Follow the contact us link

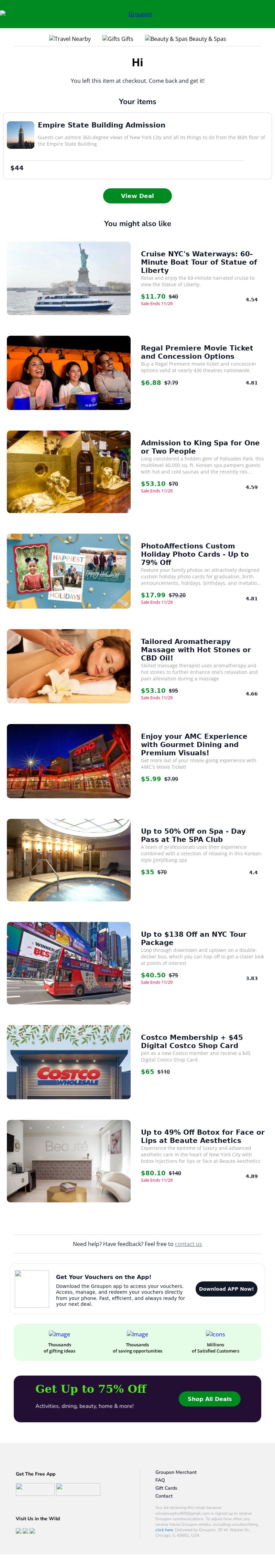tap(188, 1244)
